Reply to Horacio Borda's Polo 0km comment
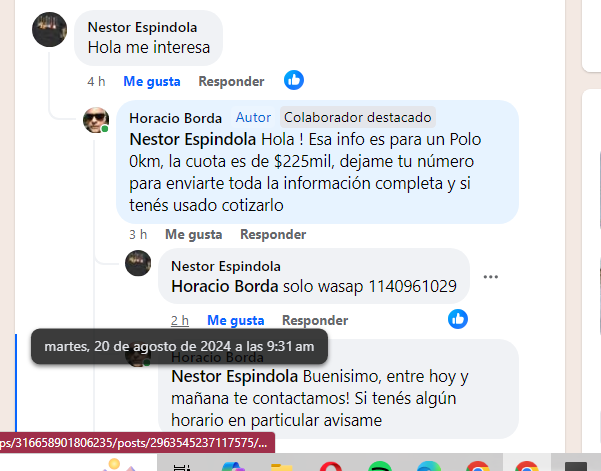The height and width of the screenshot is (471, 601). (273, 235)
